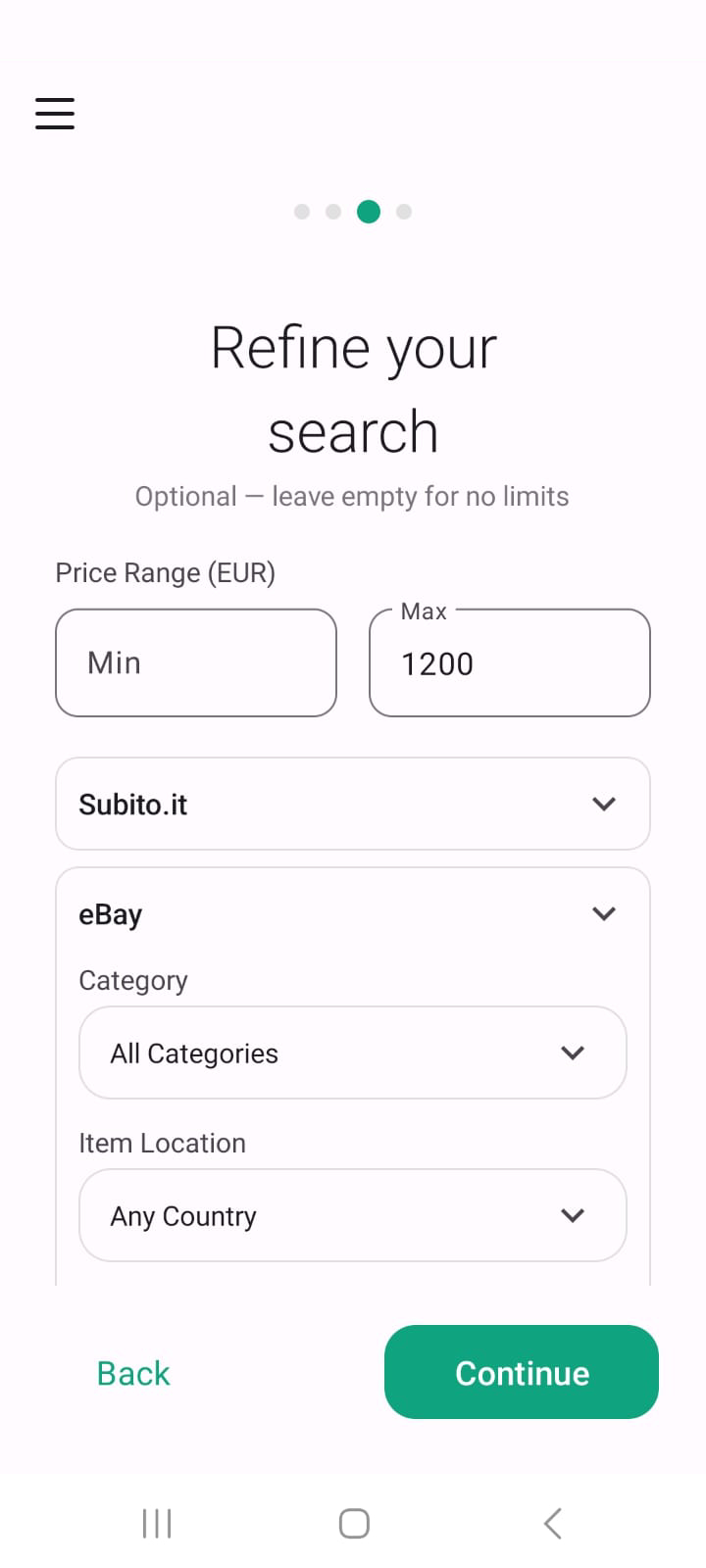Click the chevron on the Any Country selector
706x1568 pixels.
pyautogui.click(x=574, y=1215)
